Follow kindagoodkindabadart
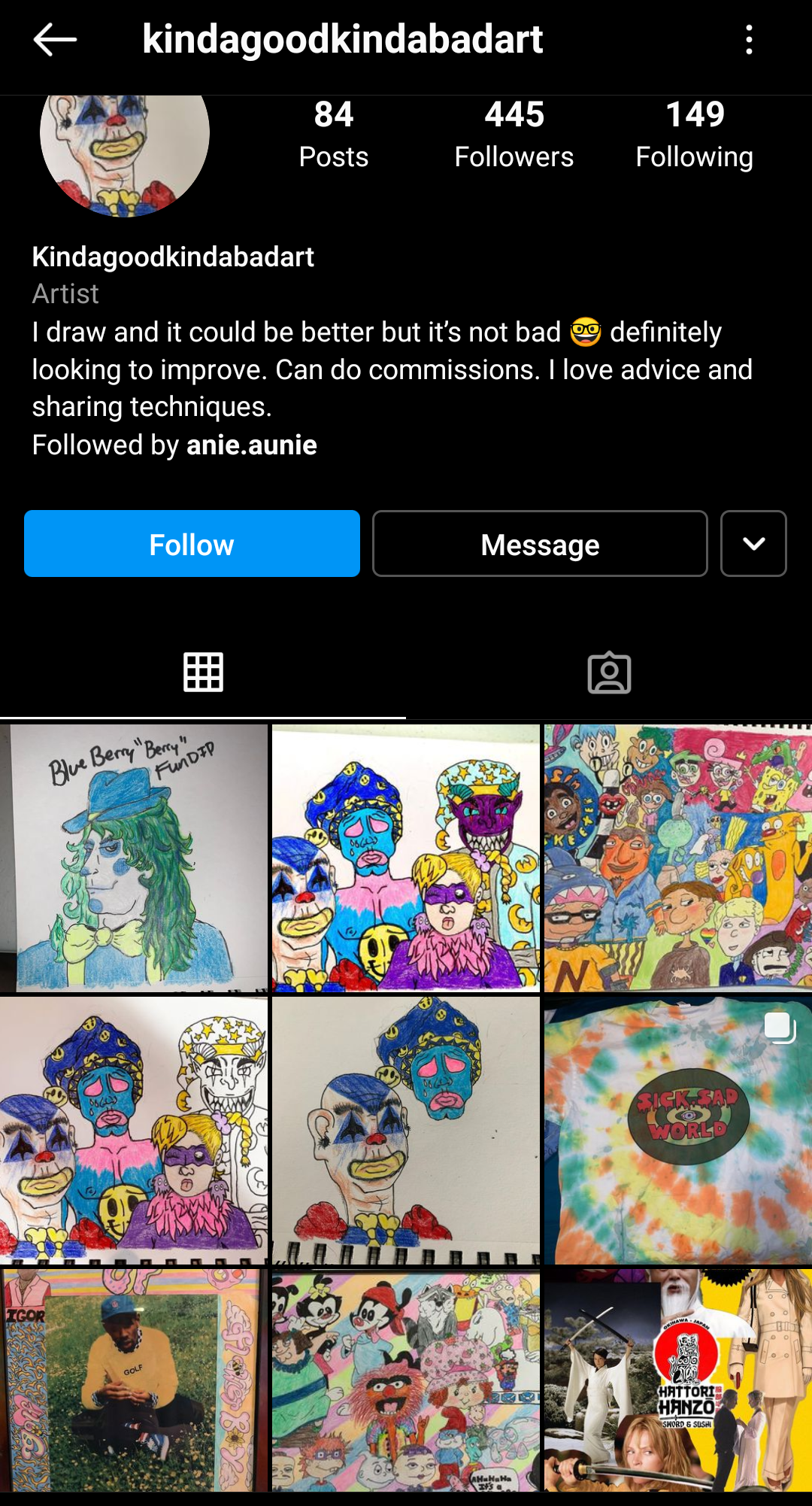The height and width of the screenshot is (1506, 812). [x=192, y=544]
